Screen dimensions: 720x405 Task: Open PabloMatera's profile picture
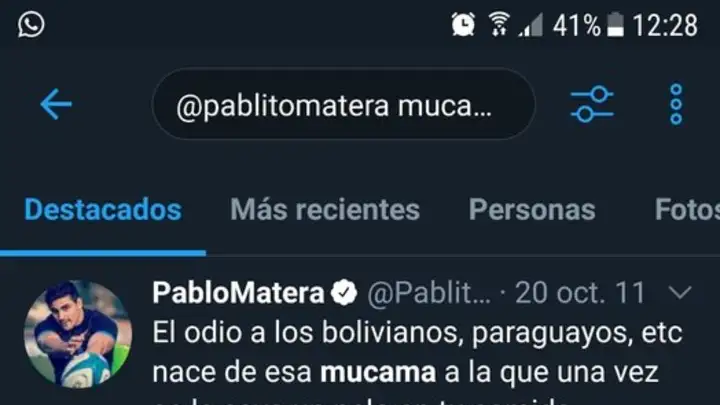click(78, 334)
